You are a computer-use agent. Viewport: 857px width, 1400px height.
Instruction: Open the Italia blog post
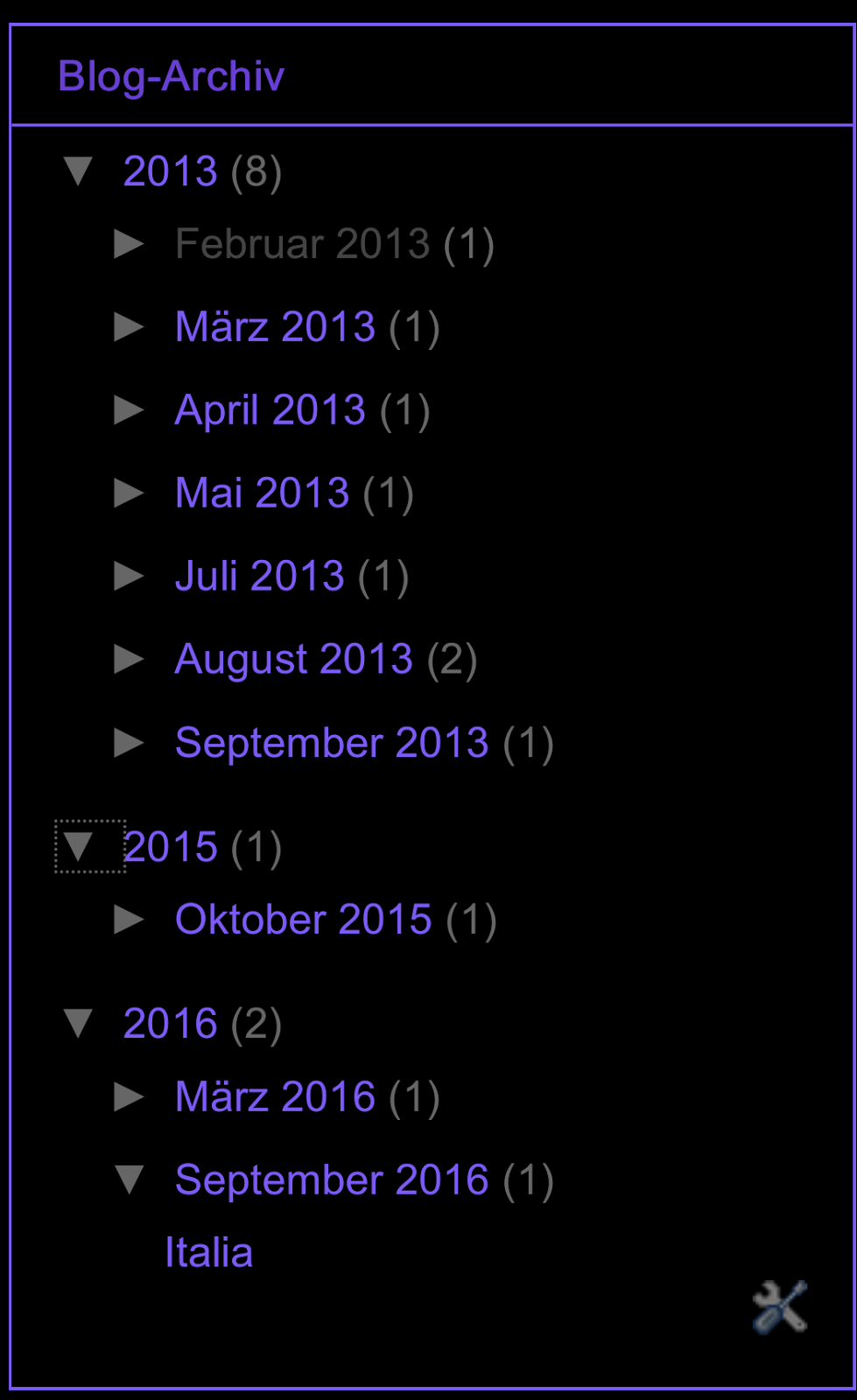coord(208,1252)
